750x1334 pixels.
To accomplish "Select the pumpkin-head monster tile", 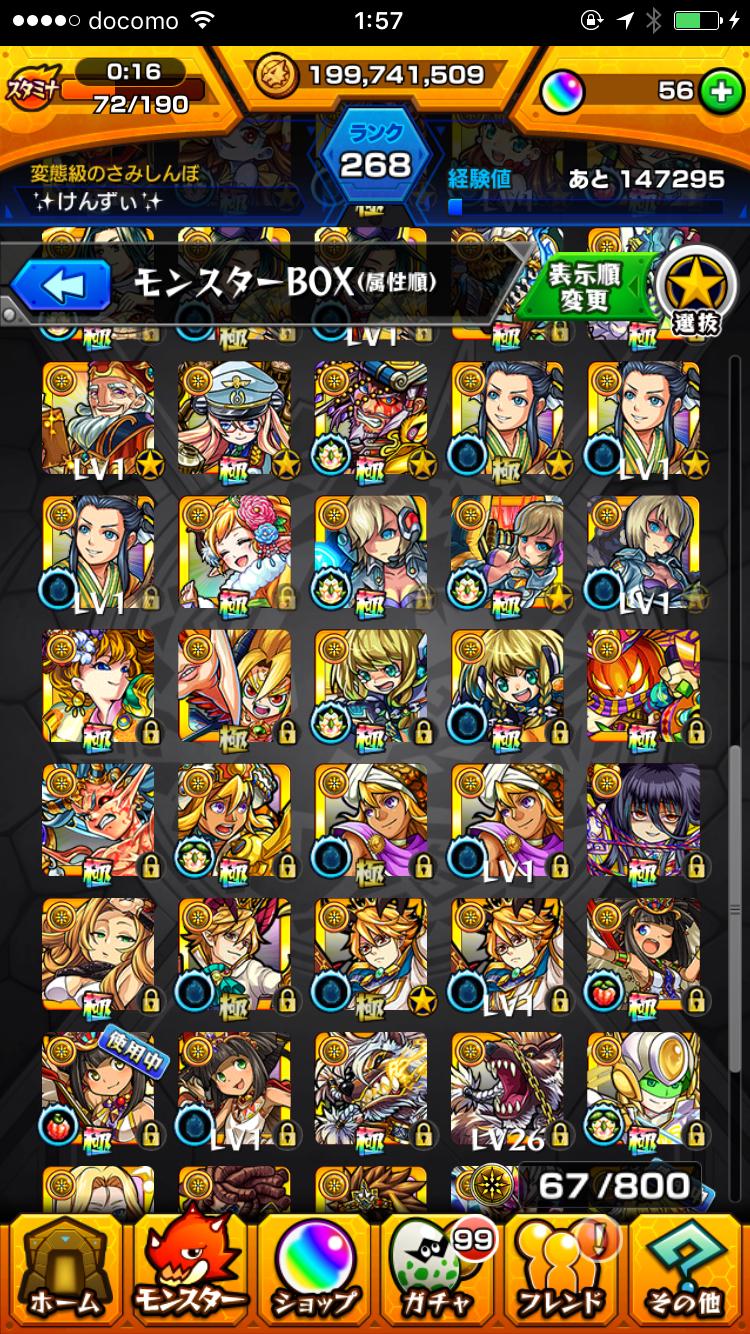I will [643, 686].
